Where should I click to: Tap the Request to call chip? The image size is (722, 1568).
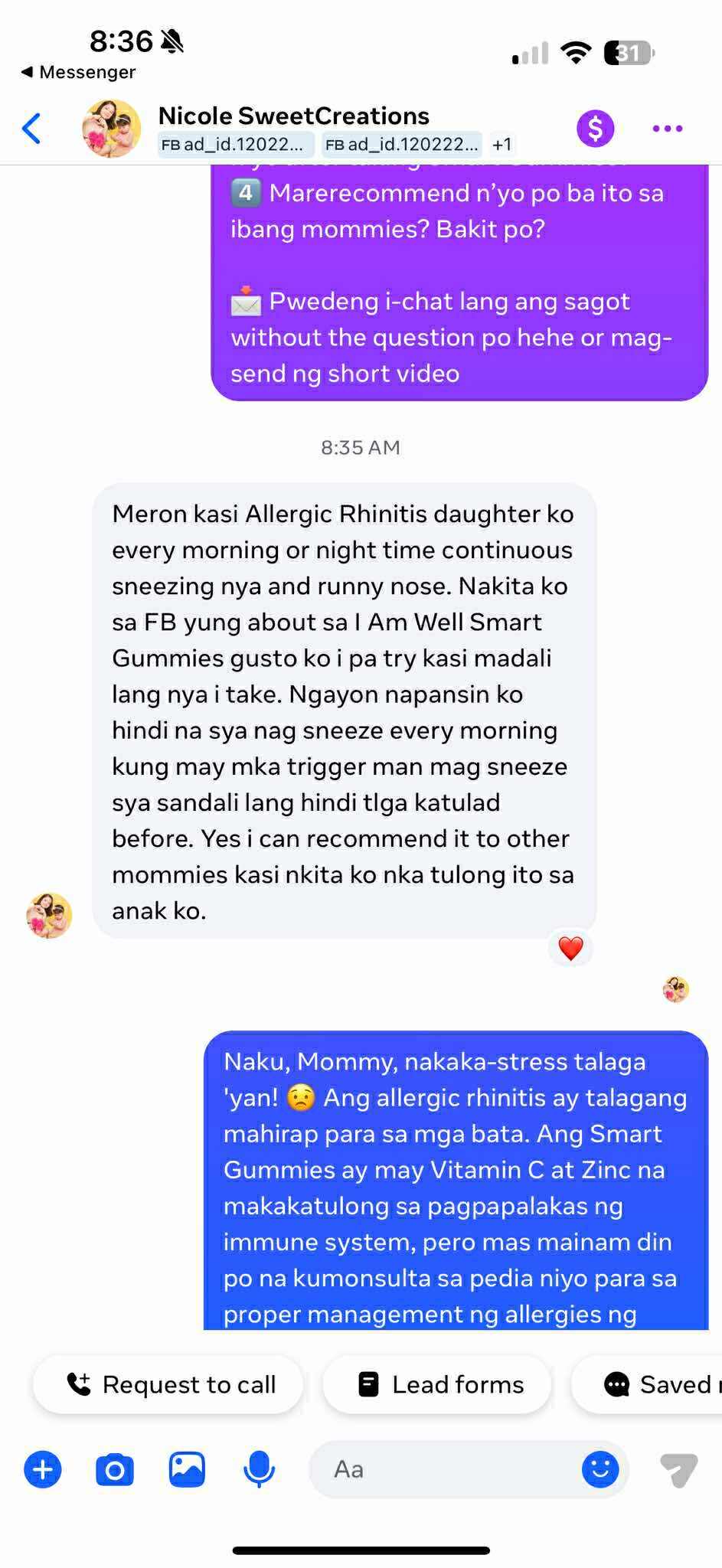(x=169, y=1385)
